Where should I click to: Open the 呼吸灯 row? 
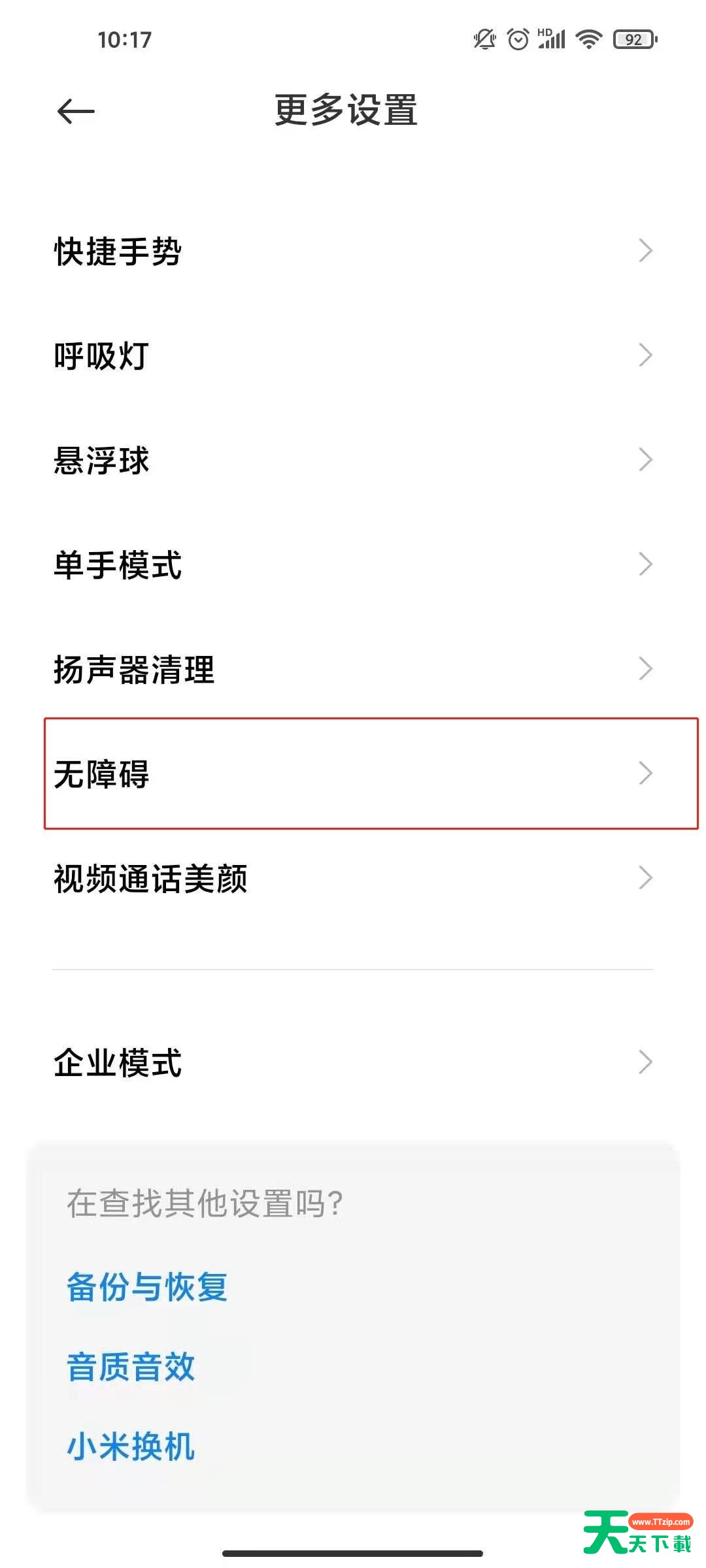click(353, 355)
